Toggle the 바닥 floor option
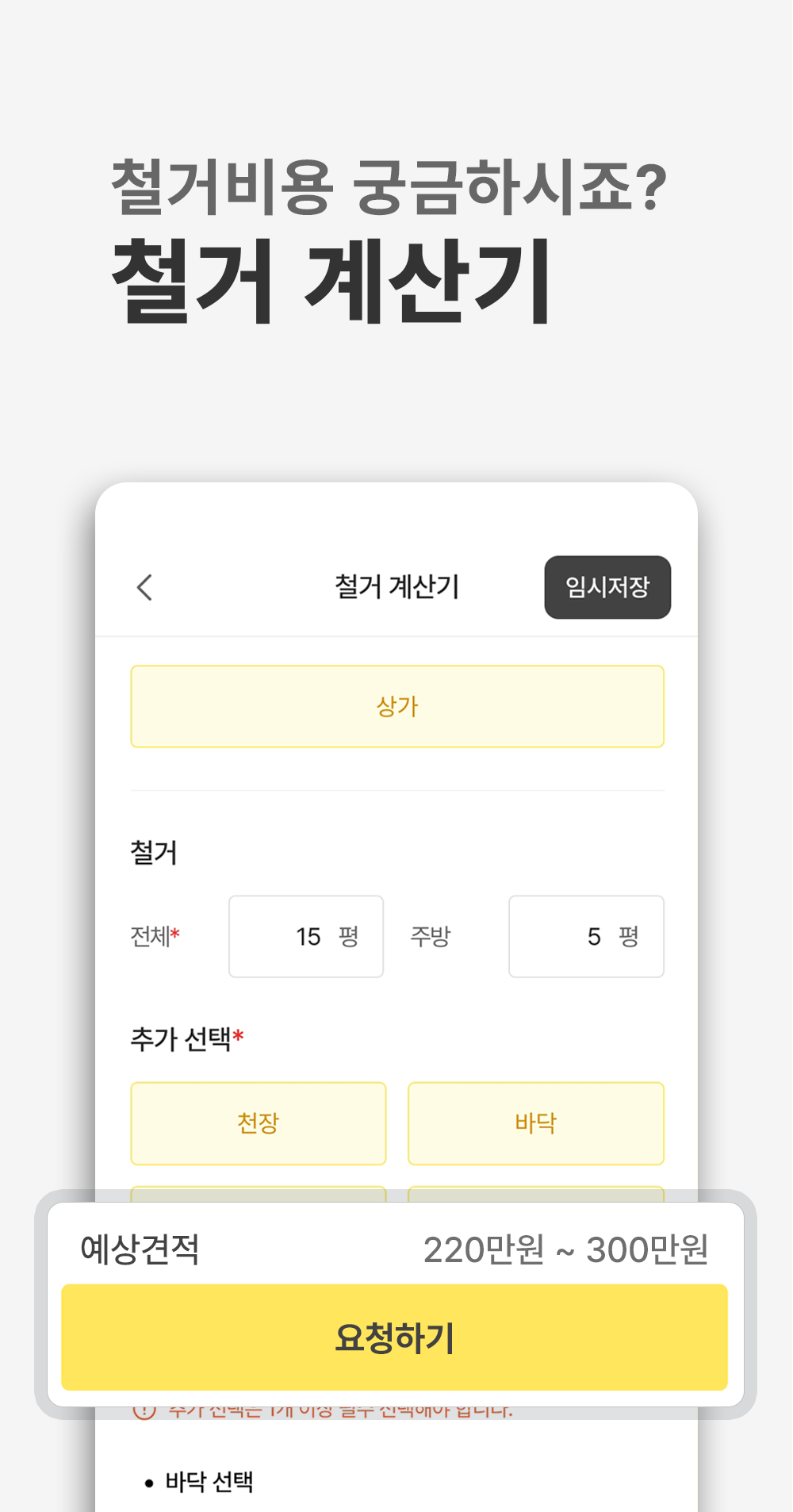 pos(536,1123)
